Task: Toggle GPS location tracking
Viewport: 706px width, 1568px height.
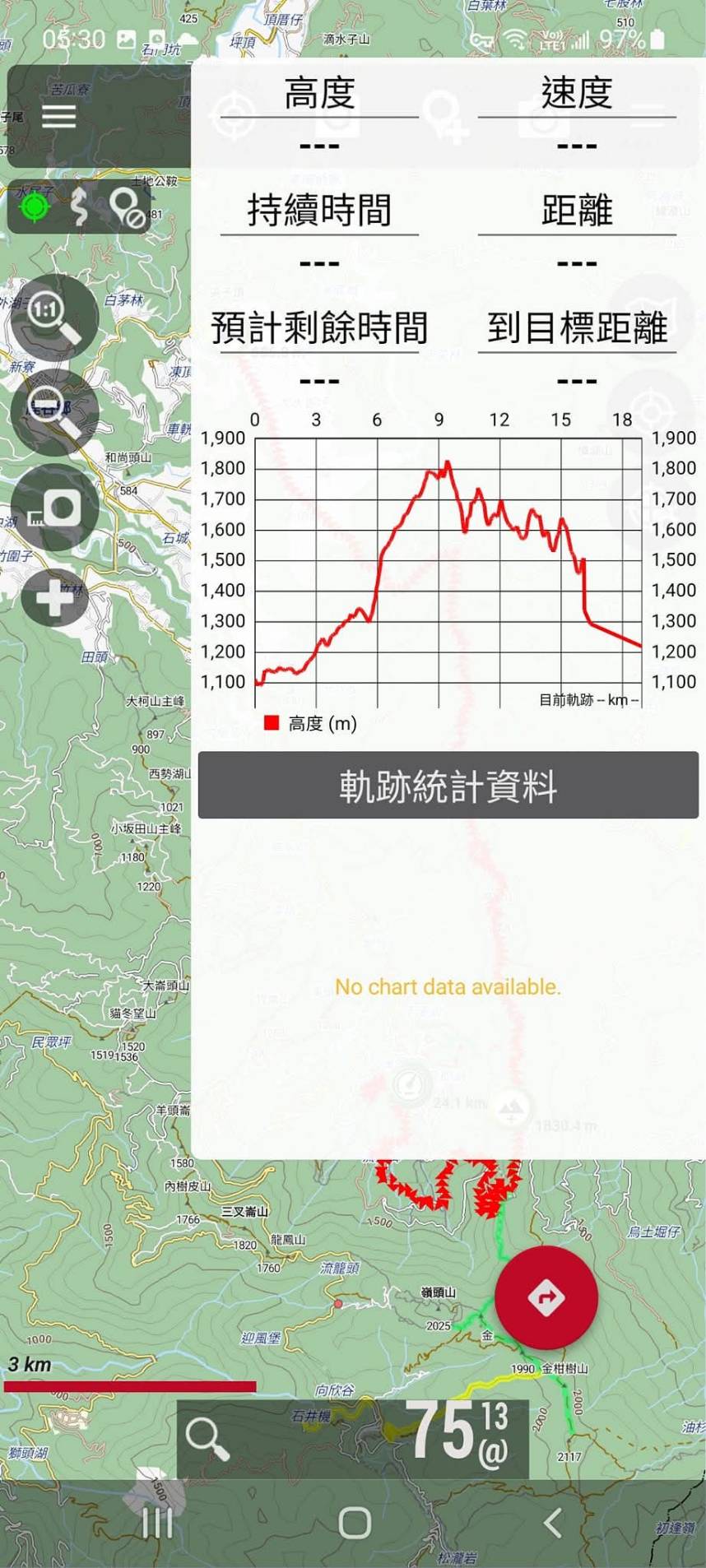Action: (34, 206)
